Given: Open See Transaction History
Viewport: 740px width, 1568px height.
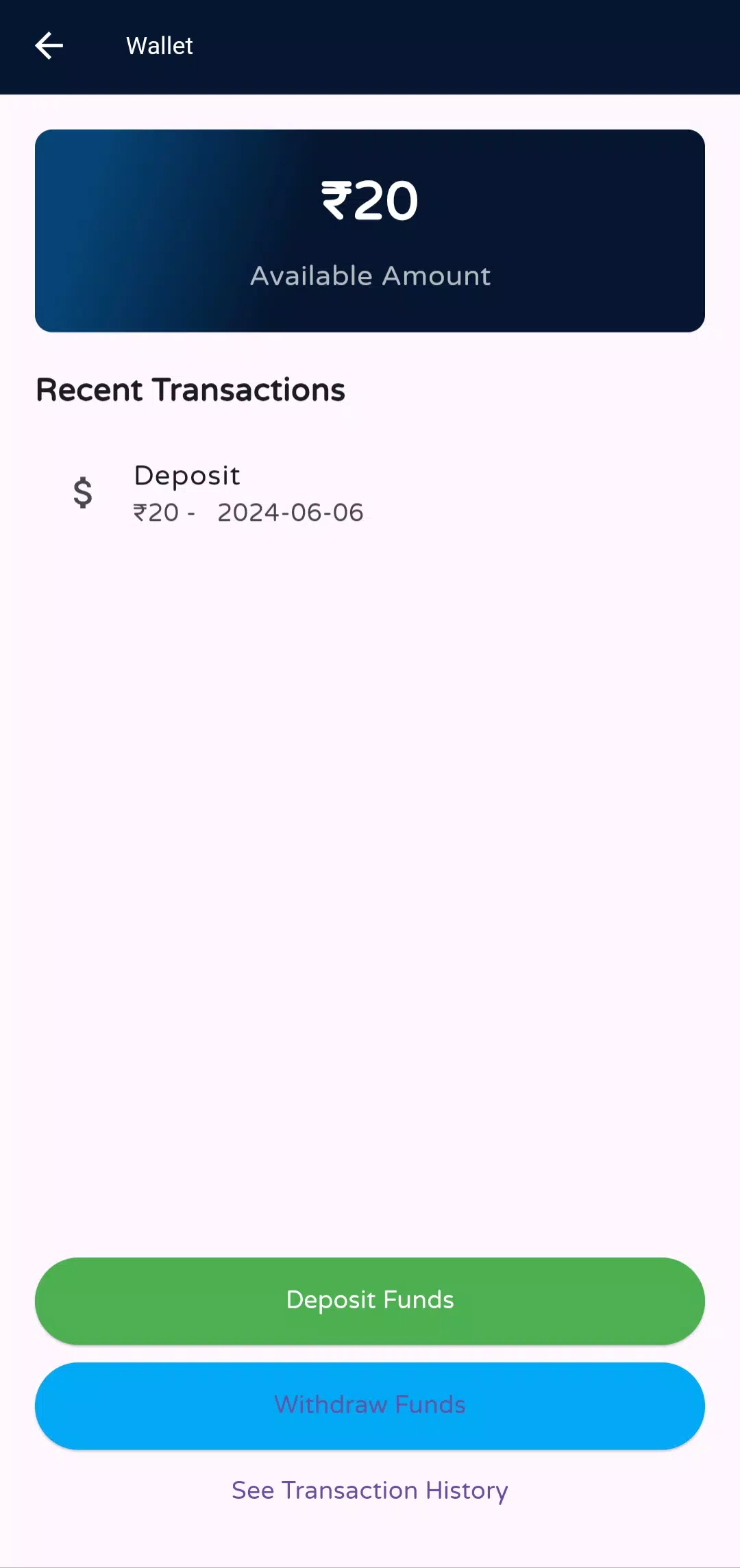Looking at the screenshot, I should 370,1491.
